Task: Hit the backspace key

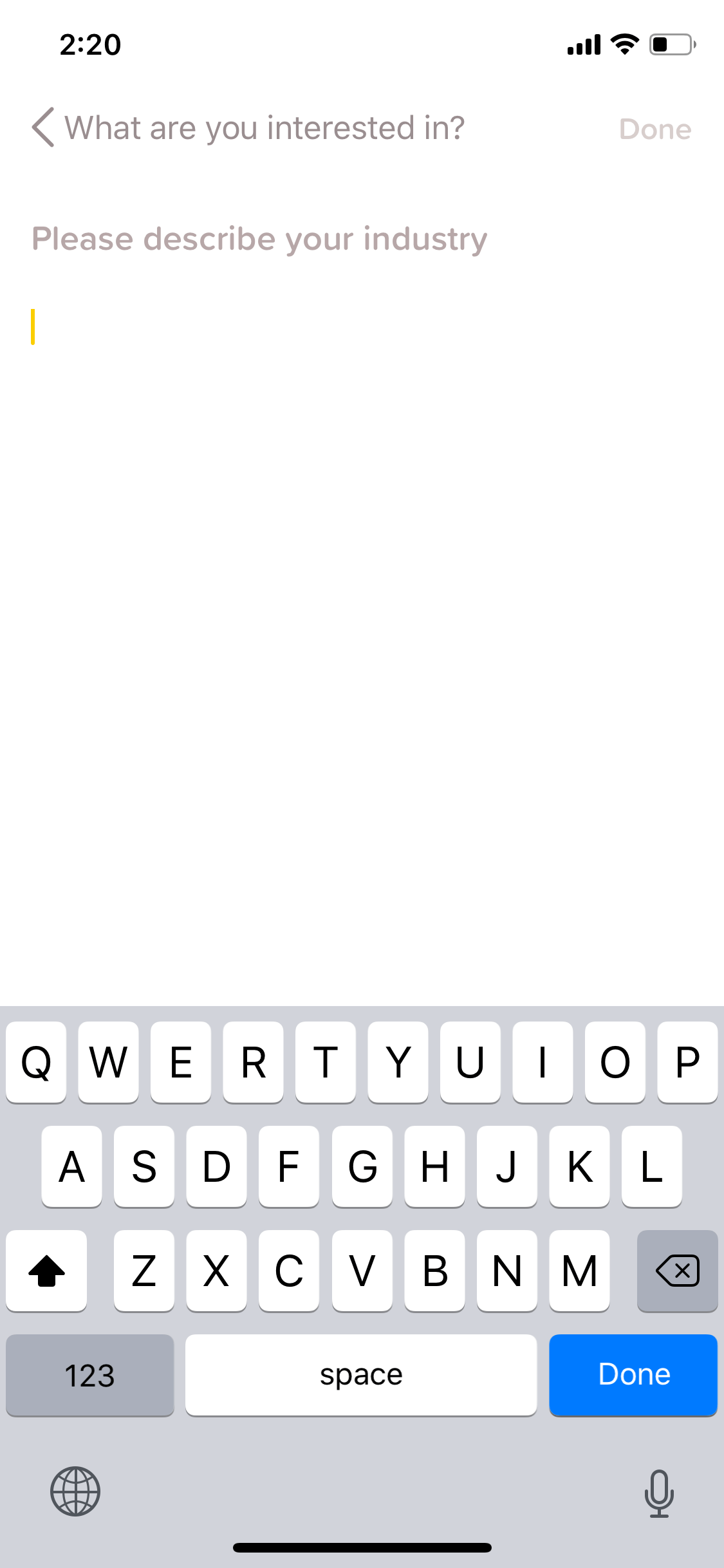Action: pos(677,1271)
